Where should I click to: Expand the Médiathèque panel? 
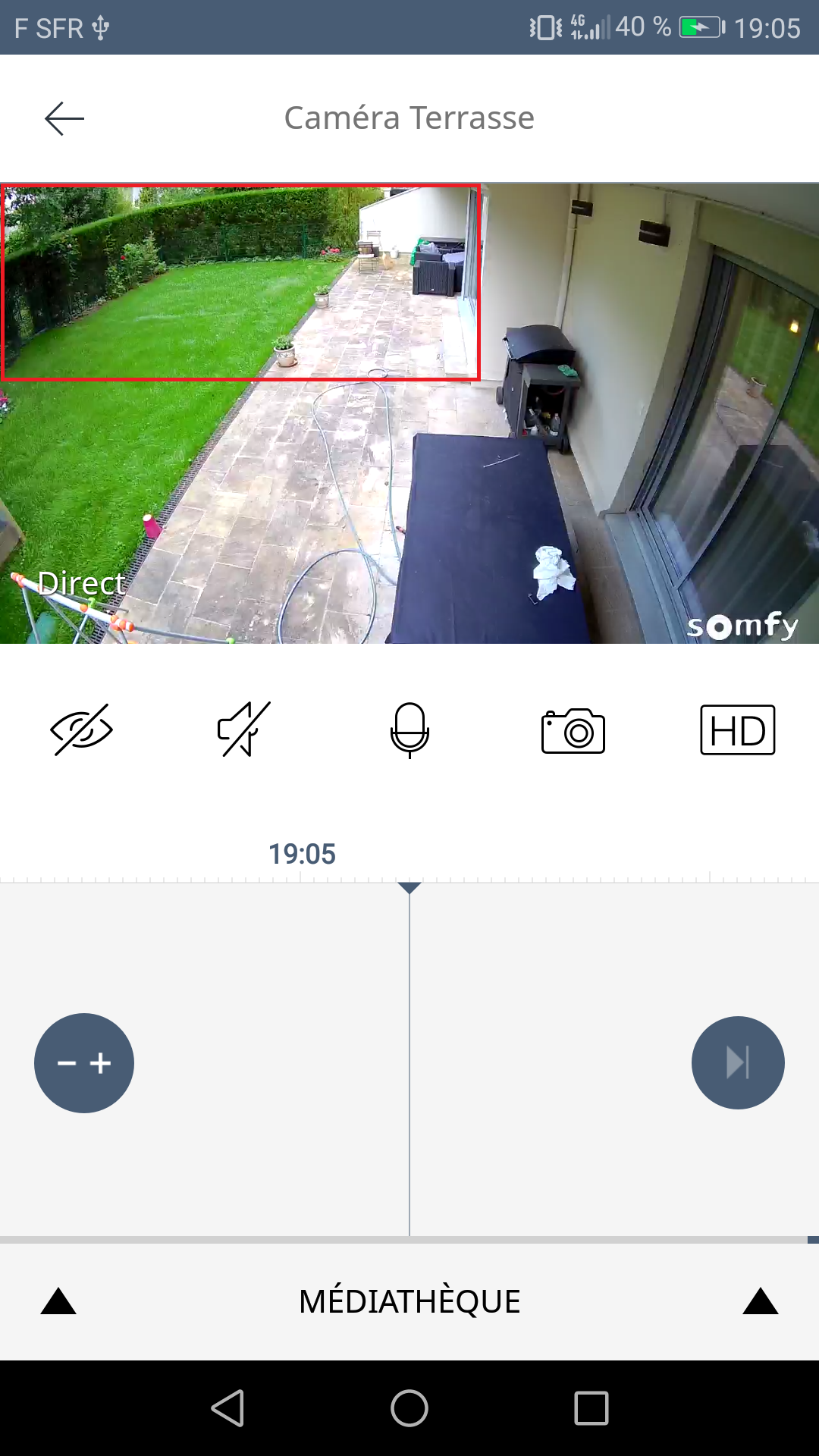point(409,1301)
